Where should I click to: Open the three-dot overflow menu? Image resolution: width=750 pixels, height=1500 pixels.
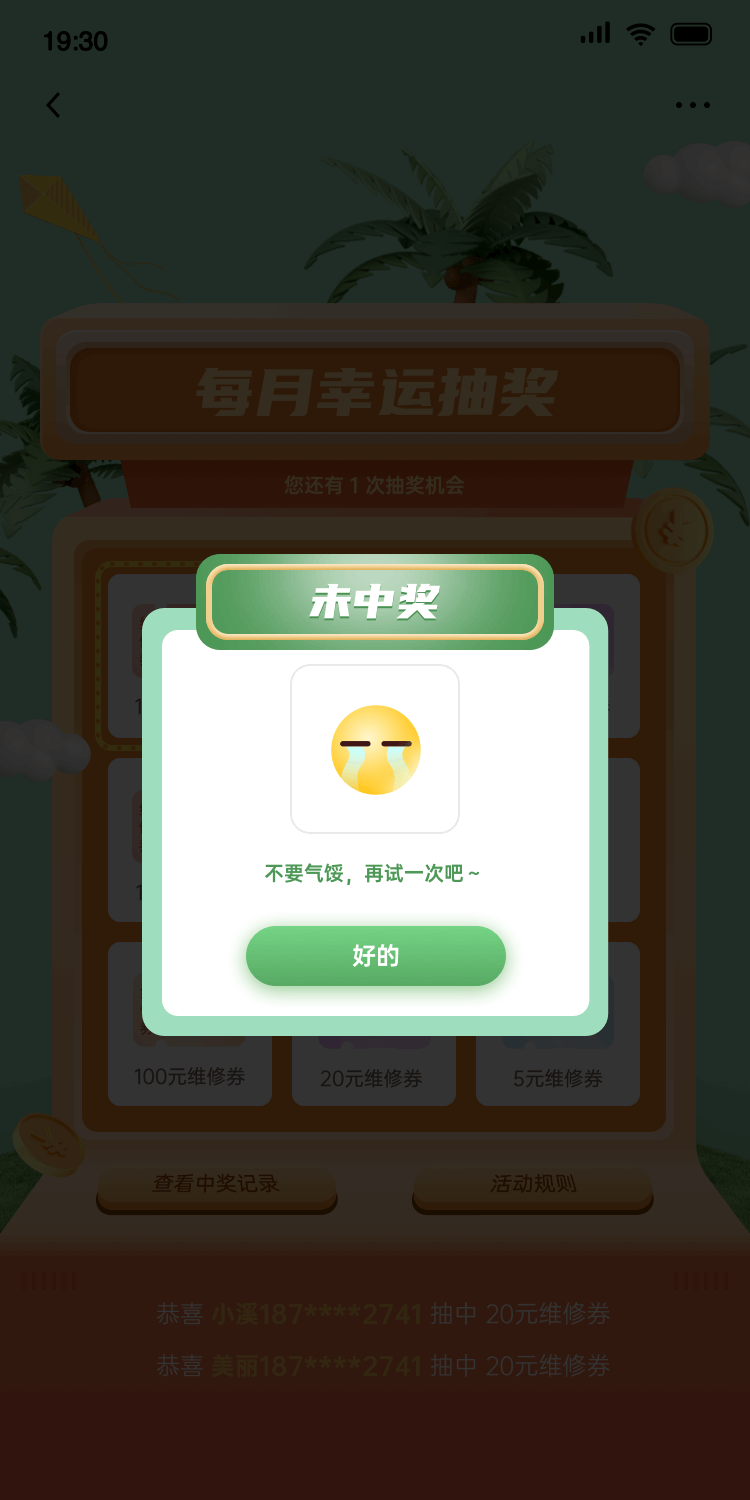pyautogui.click(x=692, y=105)
